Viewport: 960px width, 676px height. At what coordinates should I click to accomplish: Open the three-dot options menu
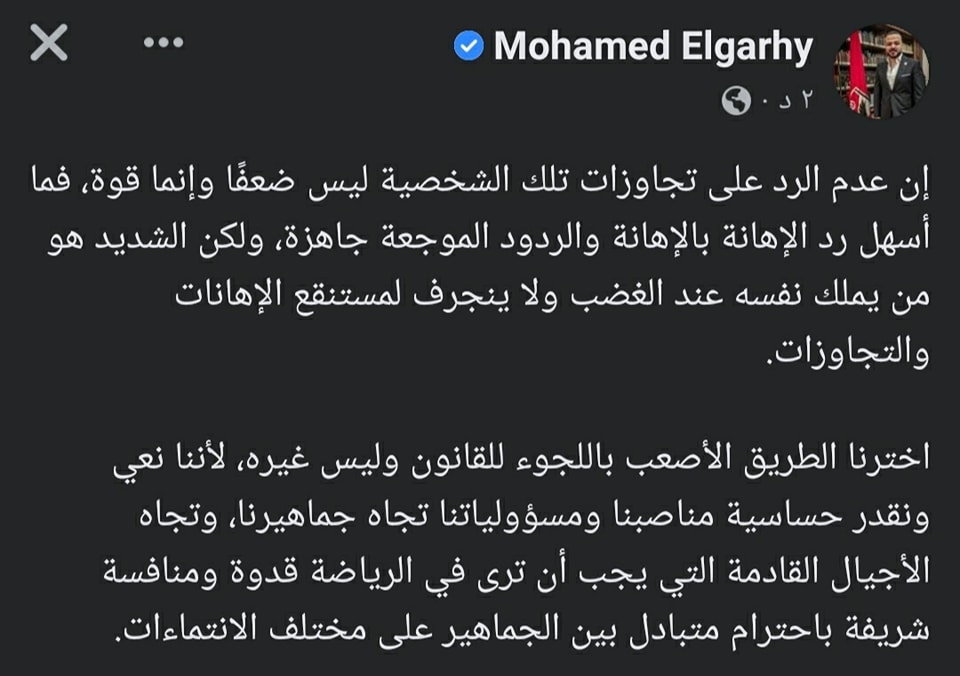pyautogui.click(x=162, y=42)
